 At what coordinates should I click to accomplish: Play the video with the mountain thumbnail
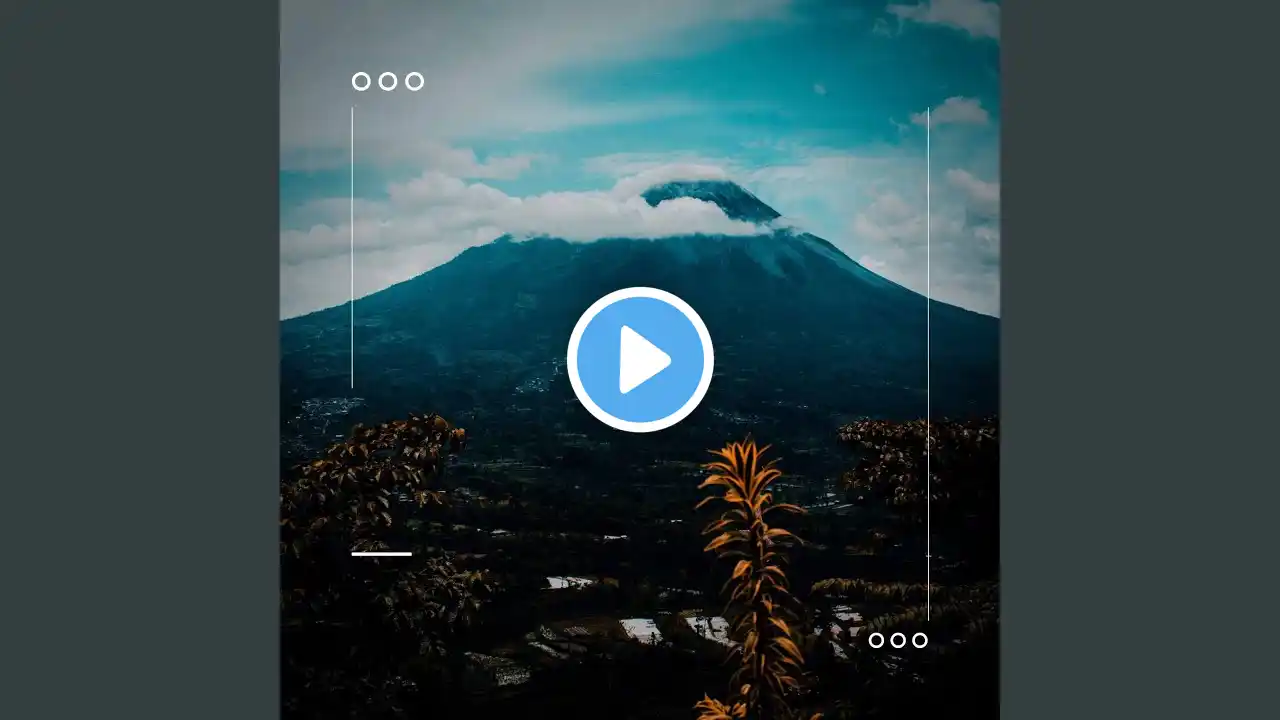pyautogui.click(x=640, y=359)
